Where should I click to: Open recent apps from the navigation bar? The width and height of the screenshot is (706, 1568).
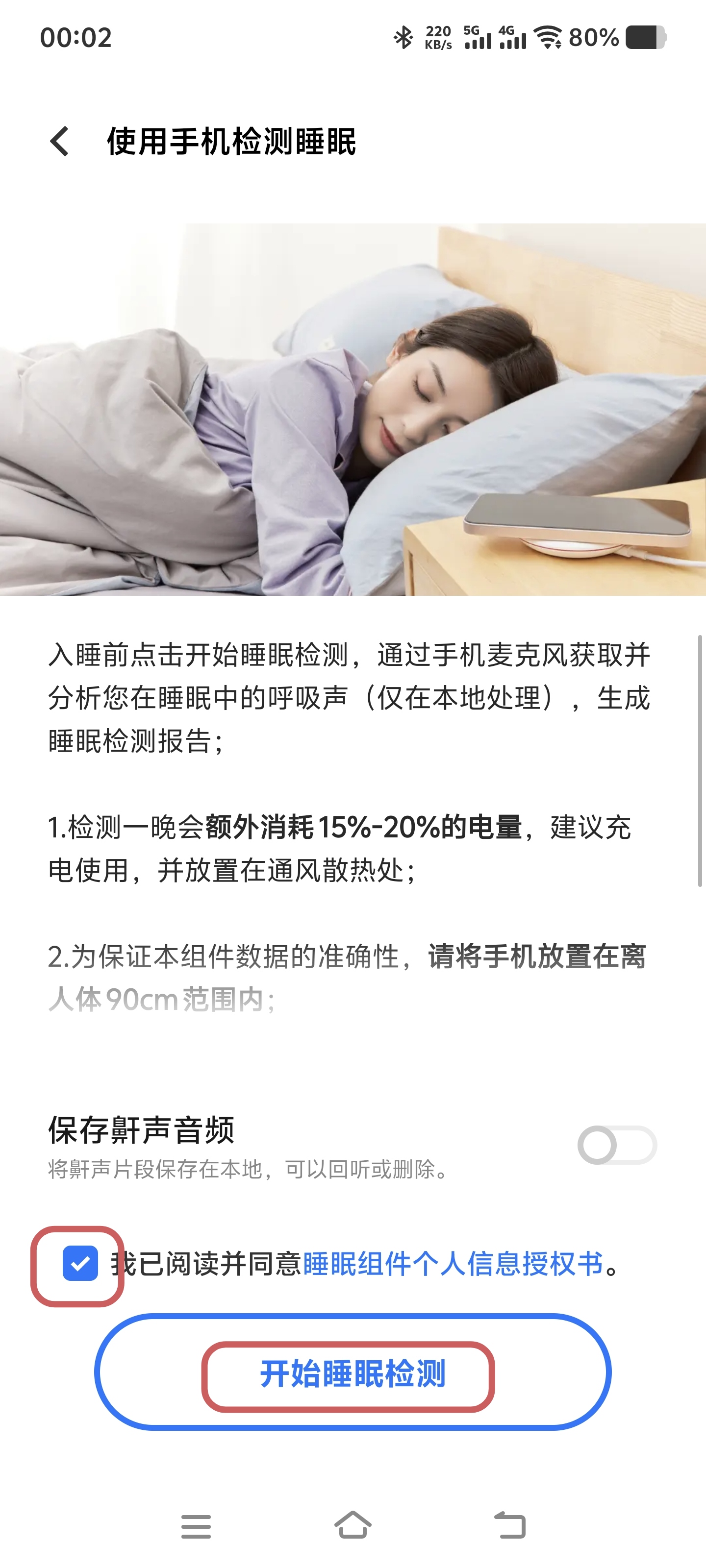coord(196,1527)
